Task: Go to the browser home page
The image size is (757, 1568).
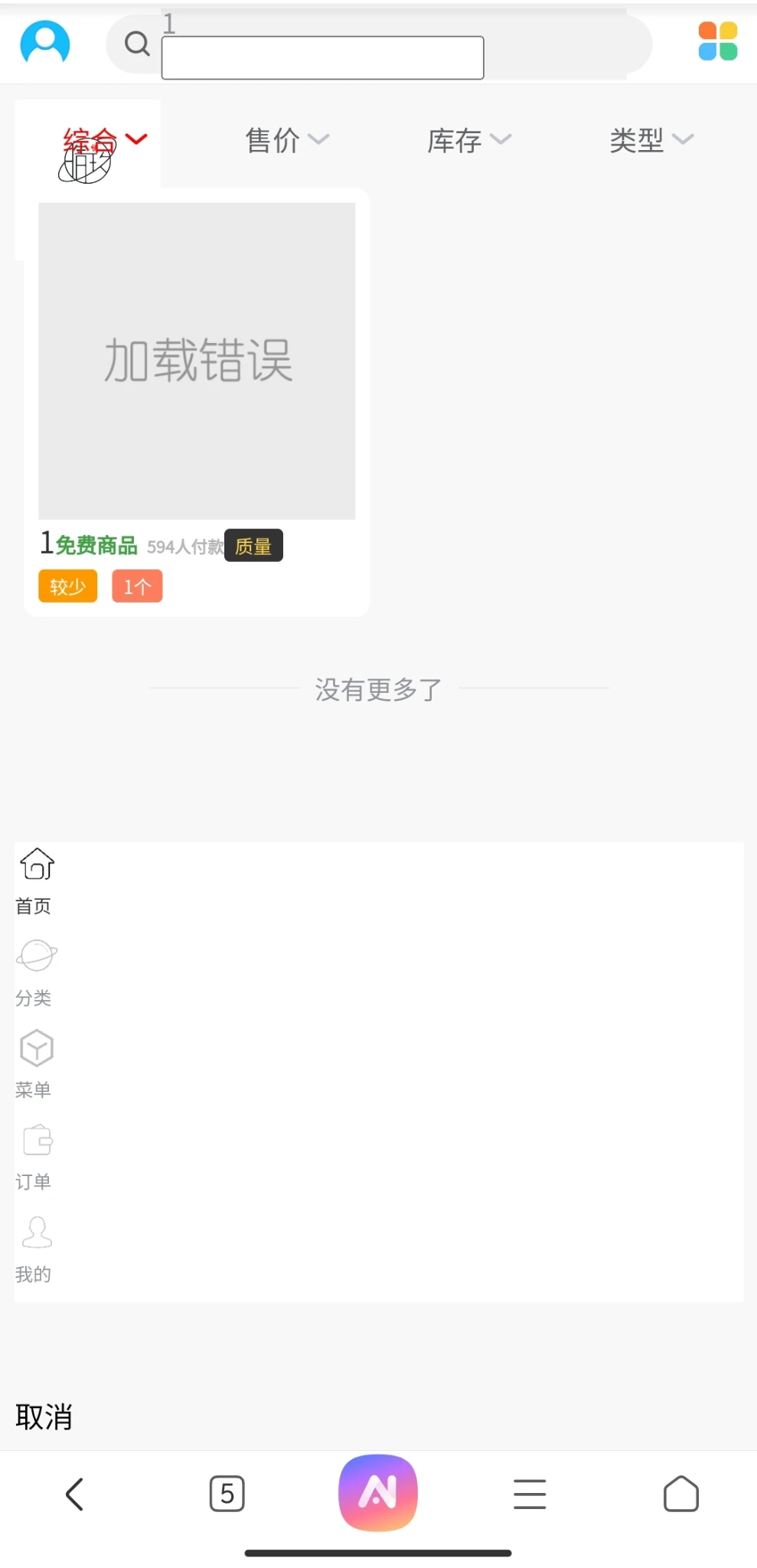Action: (680, 1494)
